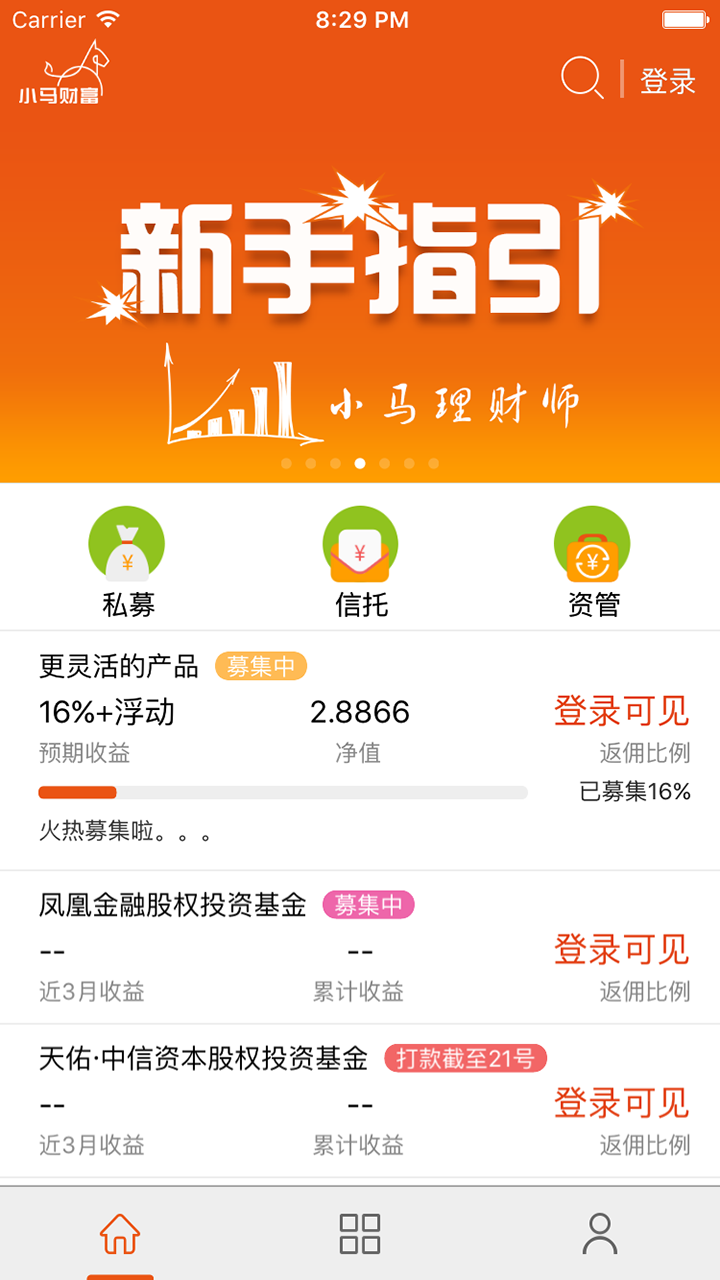
Task: Tap the first carousel indicator dot
Action: 287,463
